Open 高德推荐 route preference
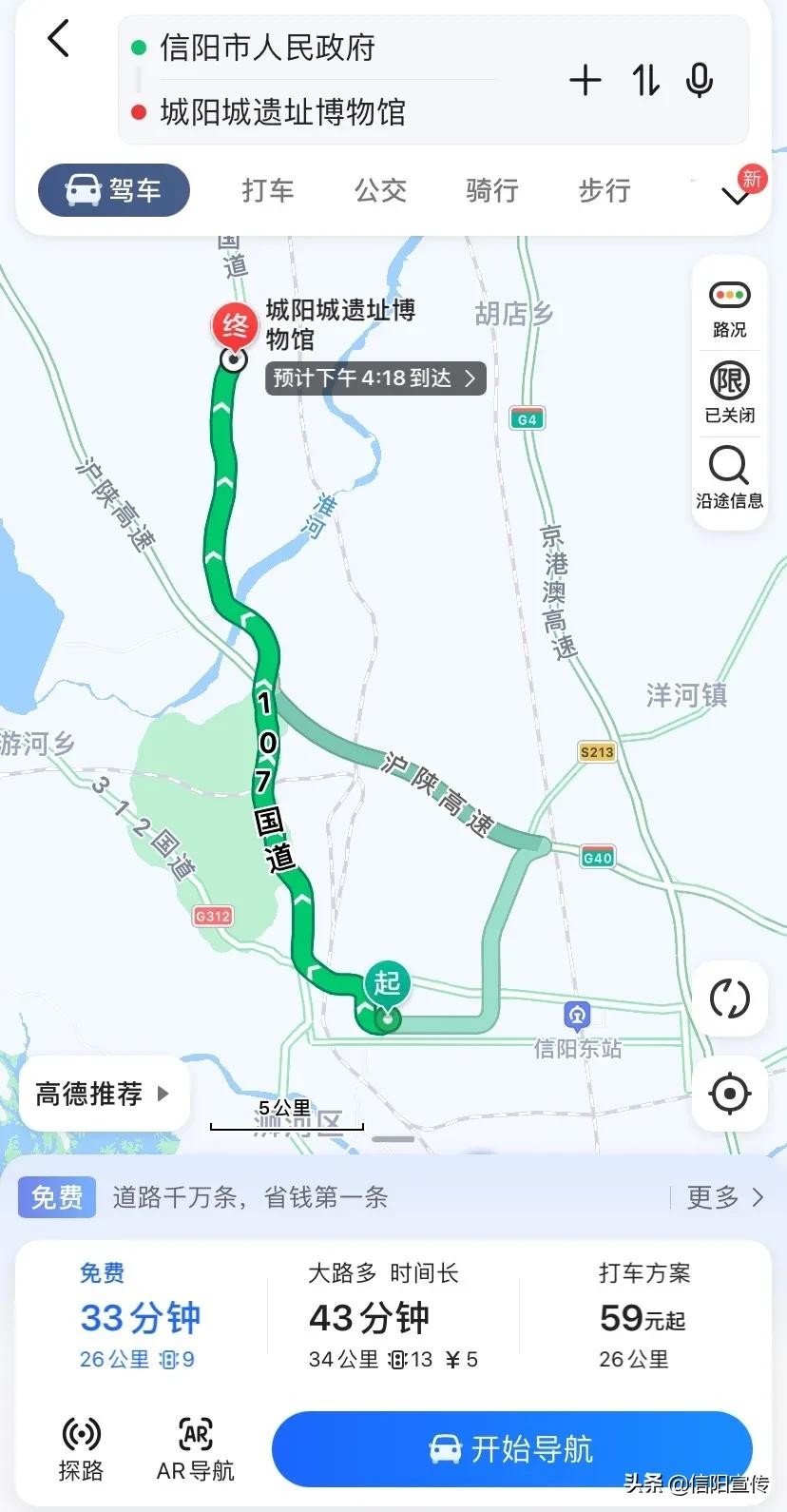The height and width of the screenshot is (1512, 787). coord(103,1094)
